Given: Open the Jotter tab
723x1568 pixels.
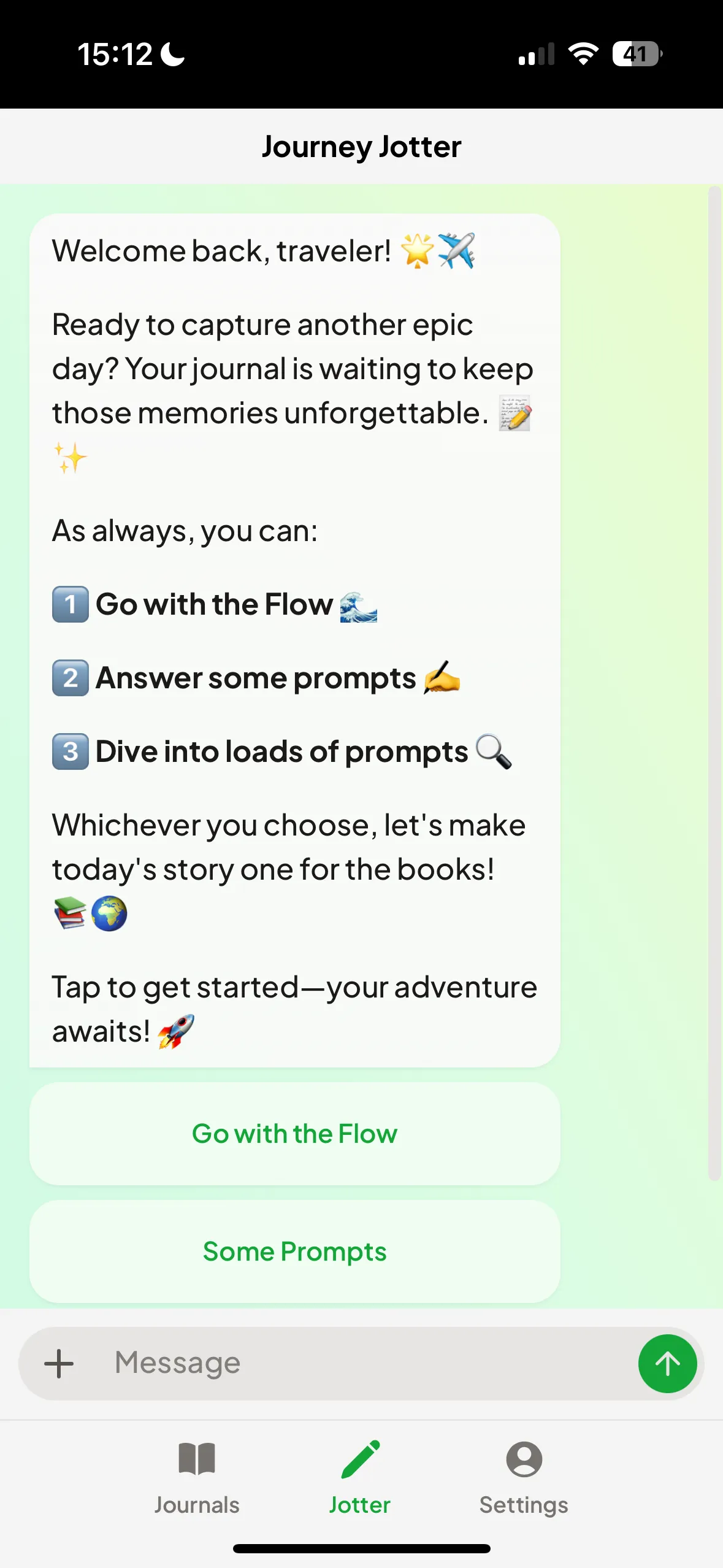Looking at the screenshot, I should click(x=360, y=1478).
